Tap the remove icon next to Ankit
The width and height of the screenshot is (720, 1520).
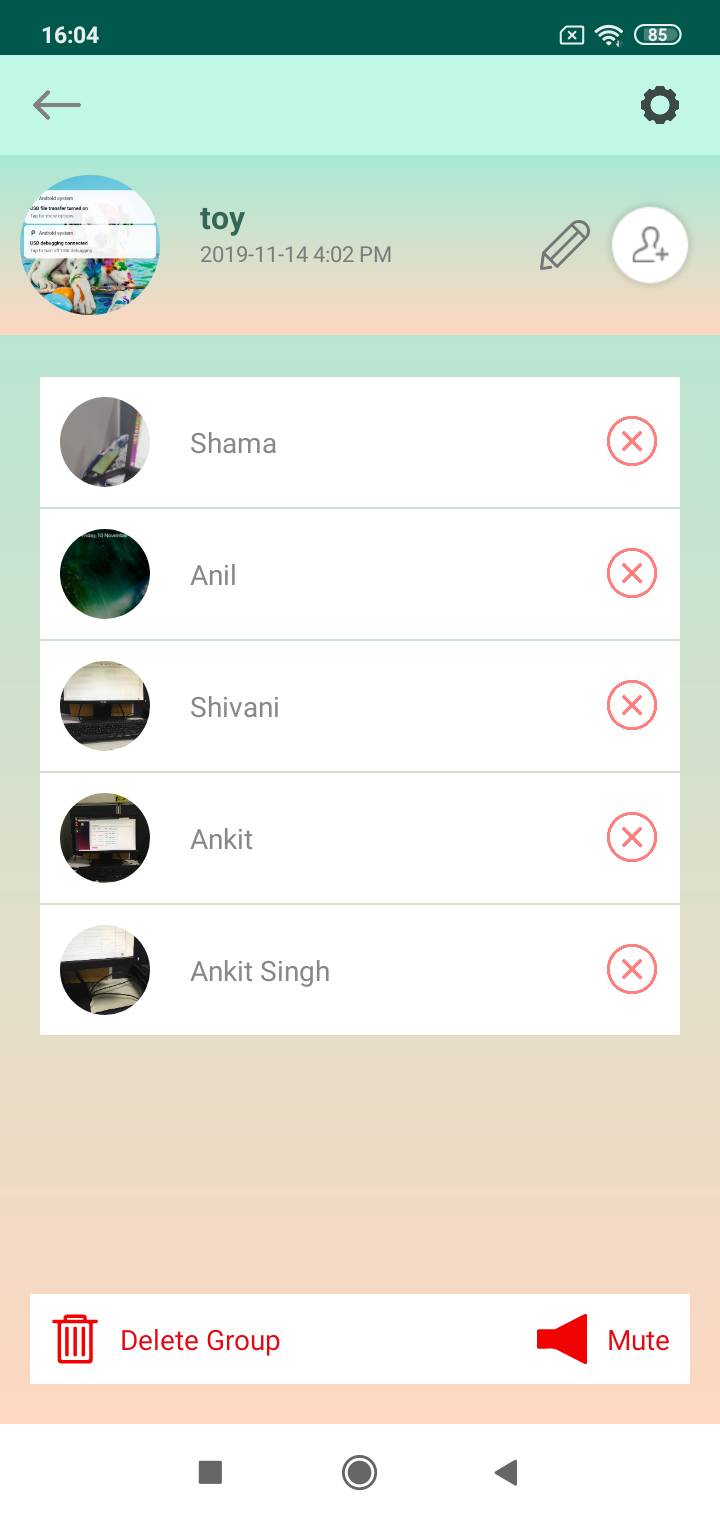tap(632, 838)
